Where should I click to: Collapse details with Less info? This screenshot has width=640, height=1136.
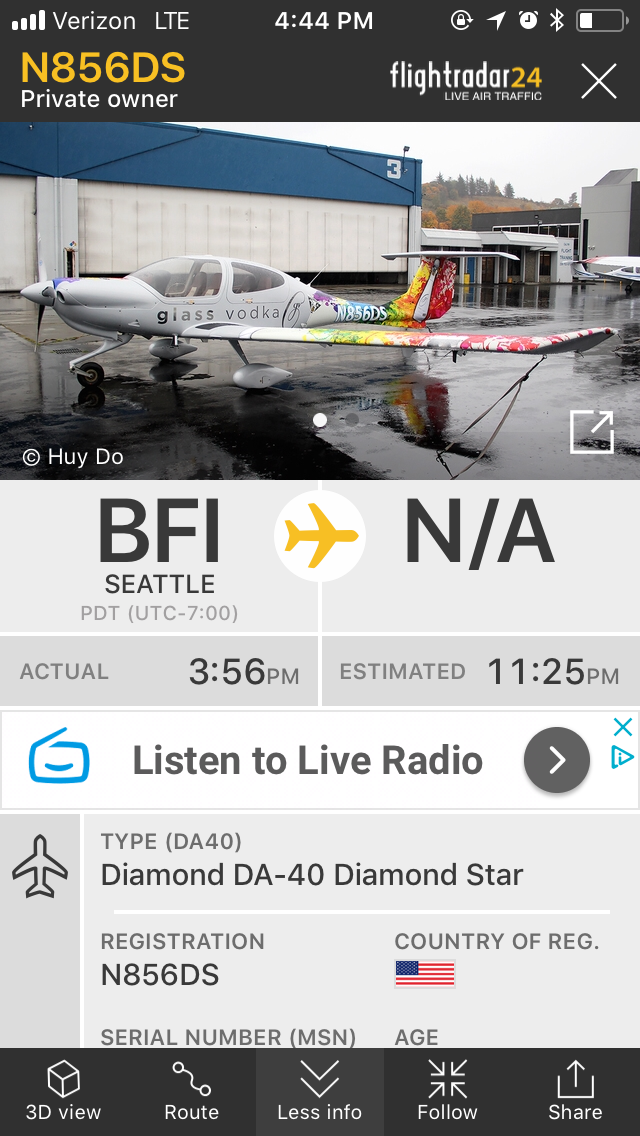(320, 1092)
